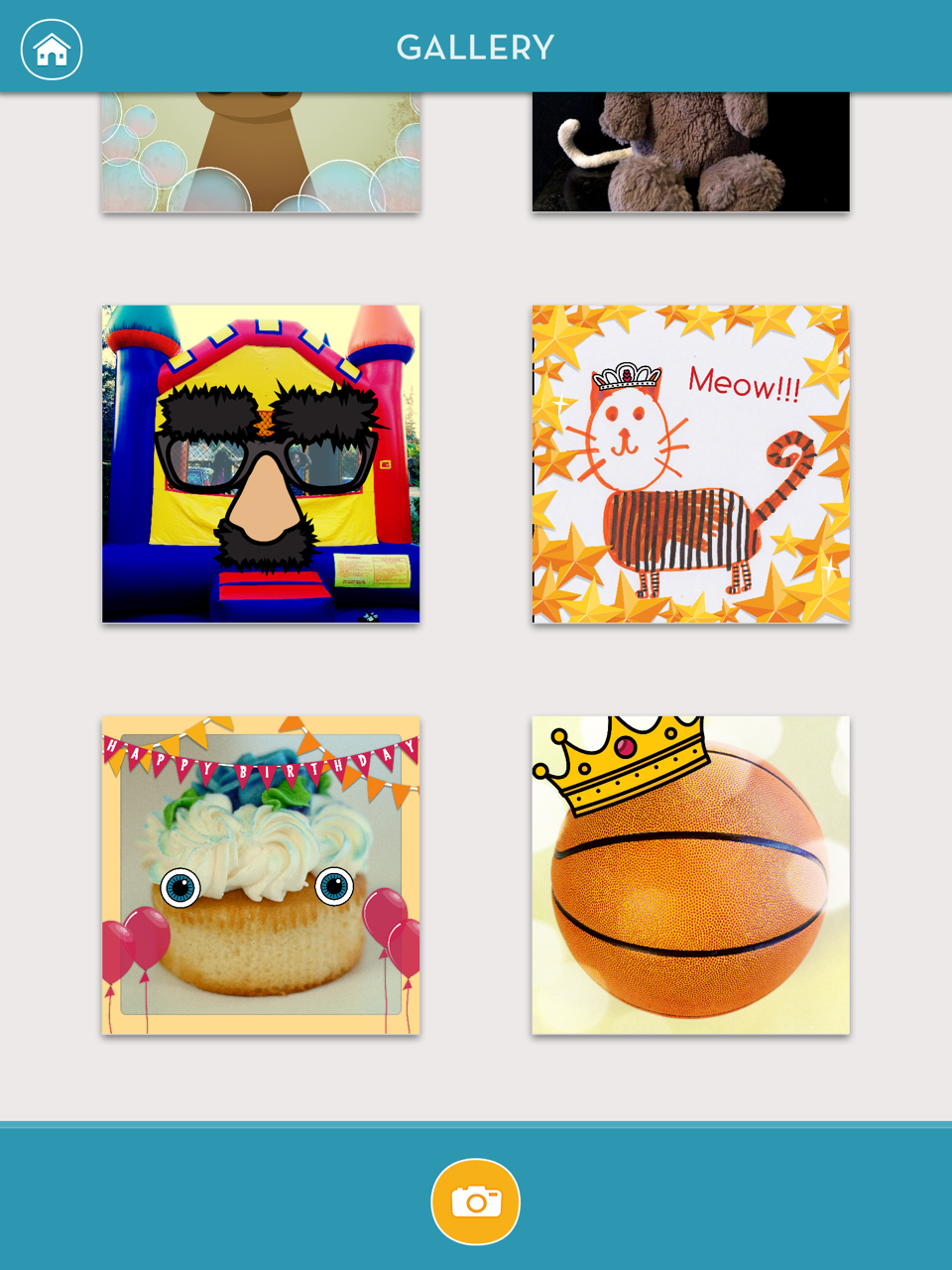This screenshot has height=1270, width=952.
Task: Go to the home screen
Action: click(52, 49)
